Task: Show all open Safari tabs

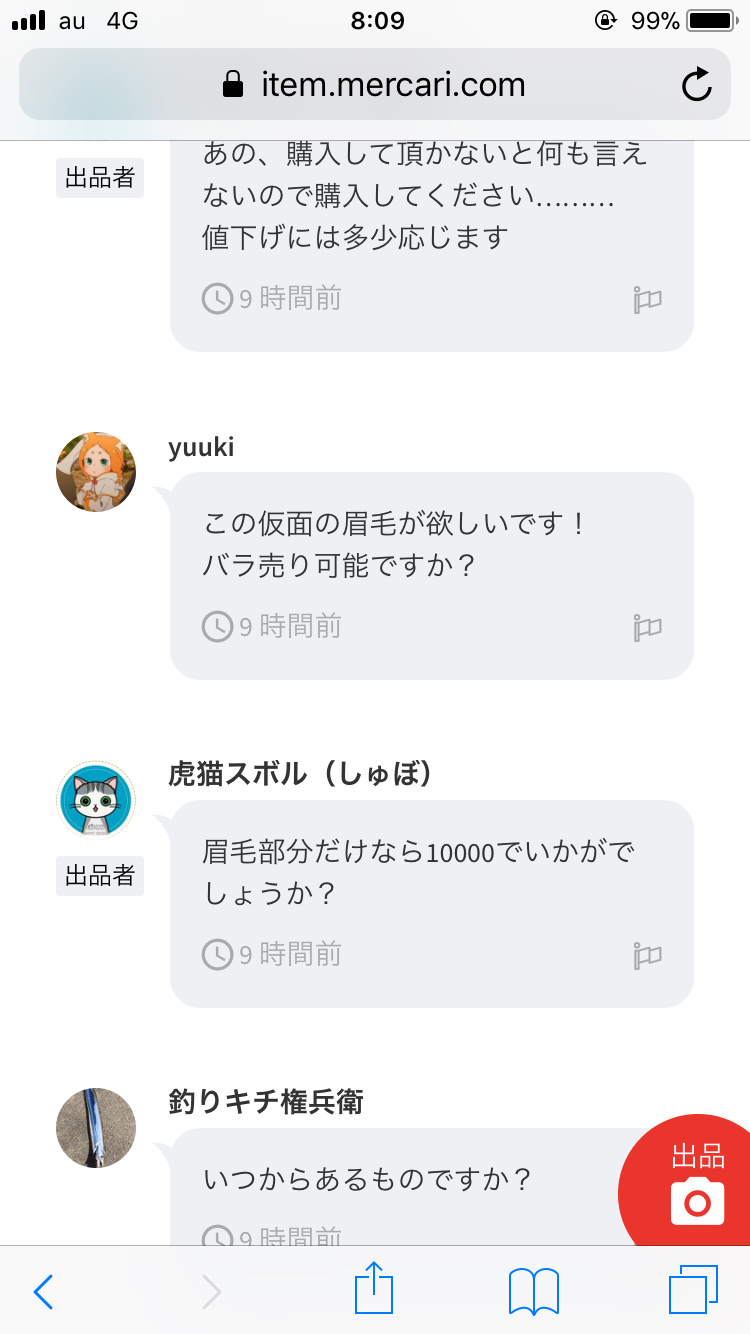Action: click(693, 1291)
